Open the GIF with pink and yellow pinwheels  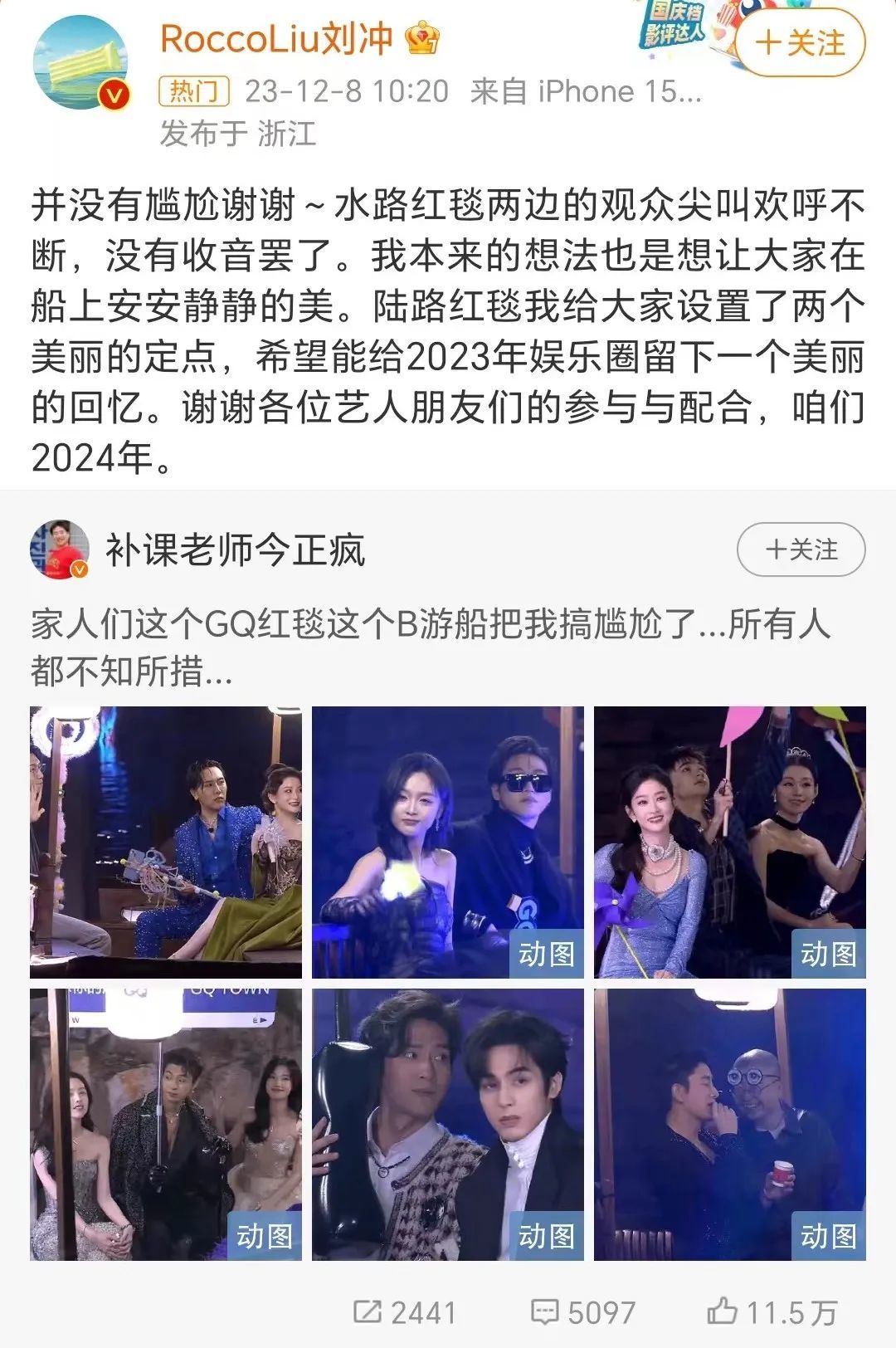coord(729,842)
